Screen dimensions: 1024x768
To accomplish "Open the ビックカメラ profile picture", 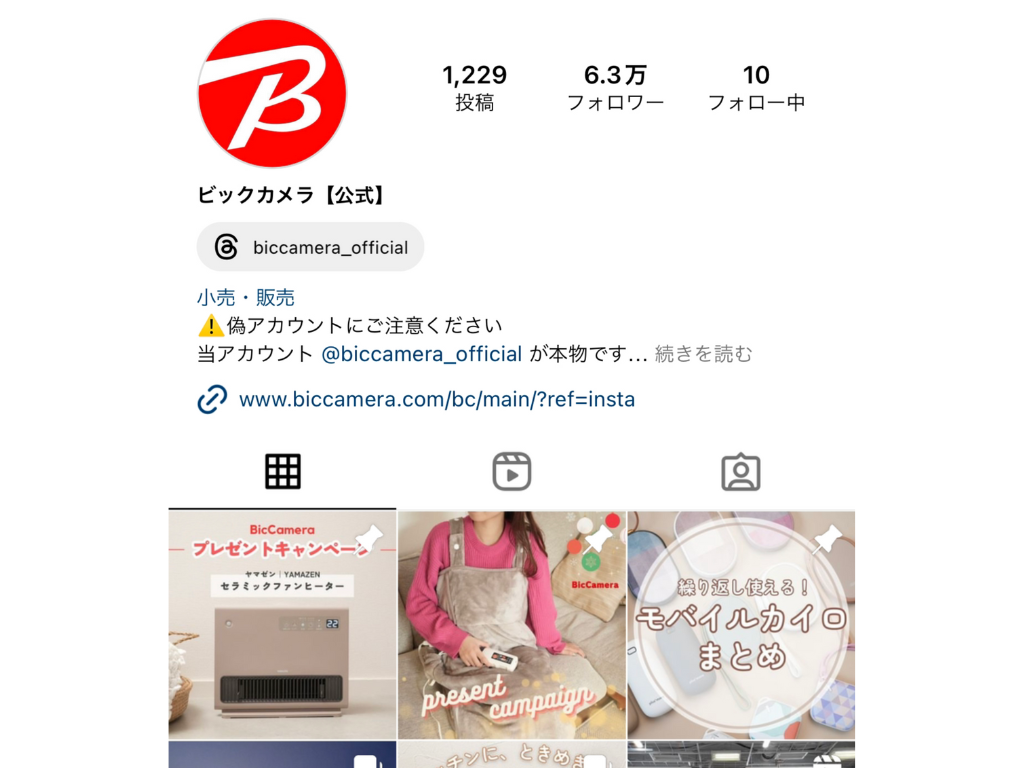I will coord(272,93).
